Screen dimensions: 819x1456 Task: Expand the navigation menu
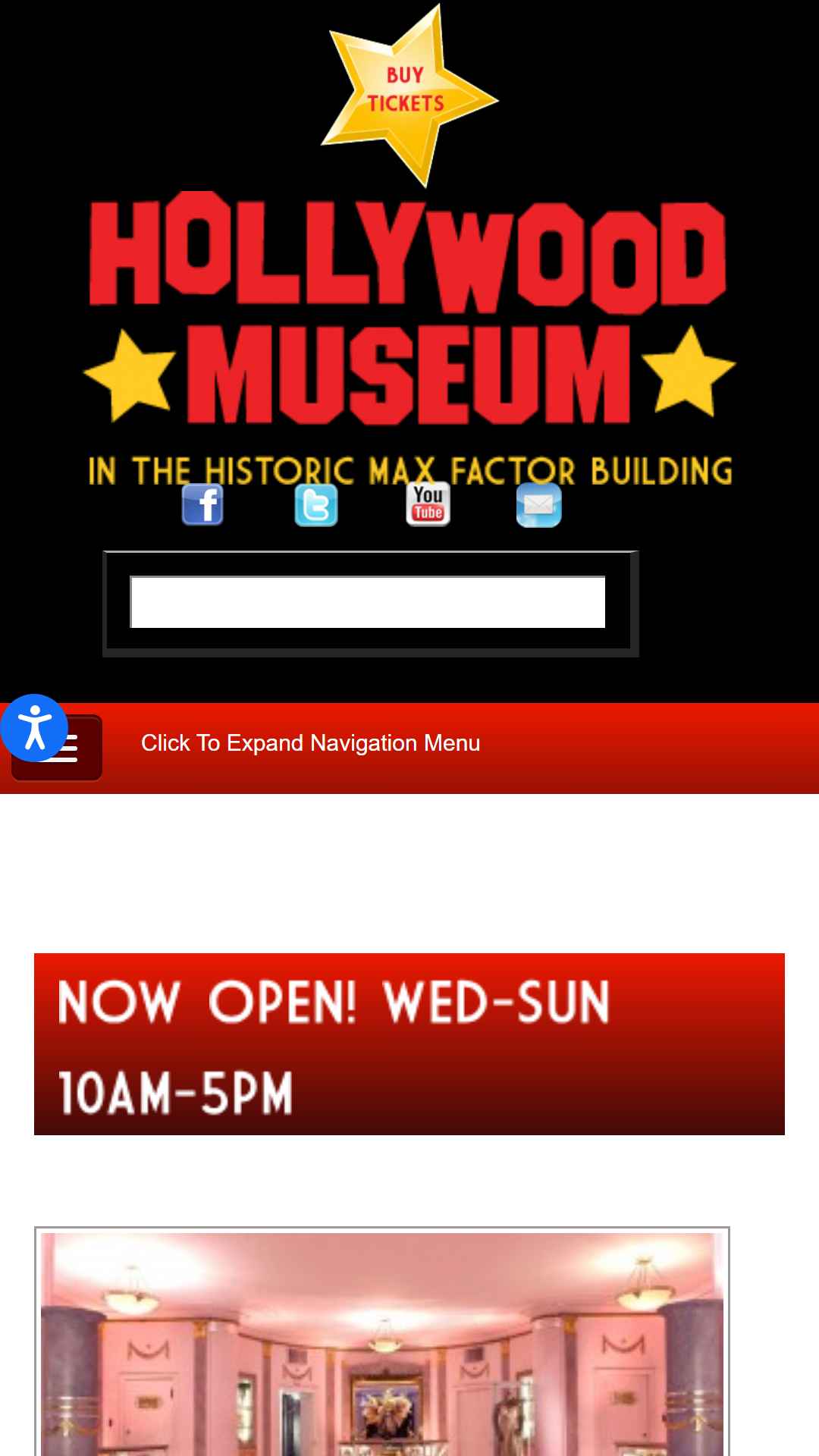pos(309,743)
